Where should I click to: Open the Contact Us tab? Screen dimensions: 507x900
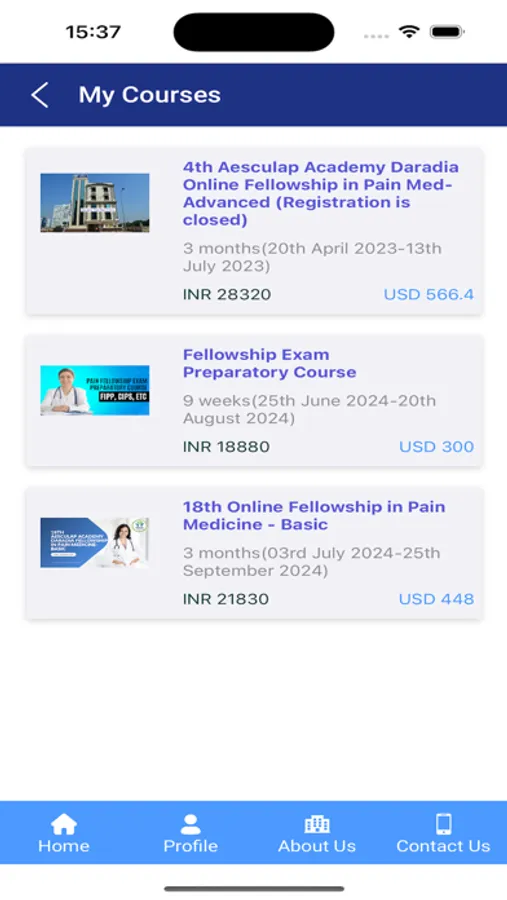[443, 833]
